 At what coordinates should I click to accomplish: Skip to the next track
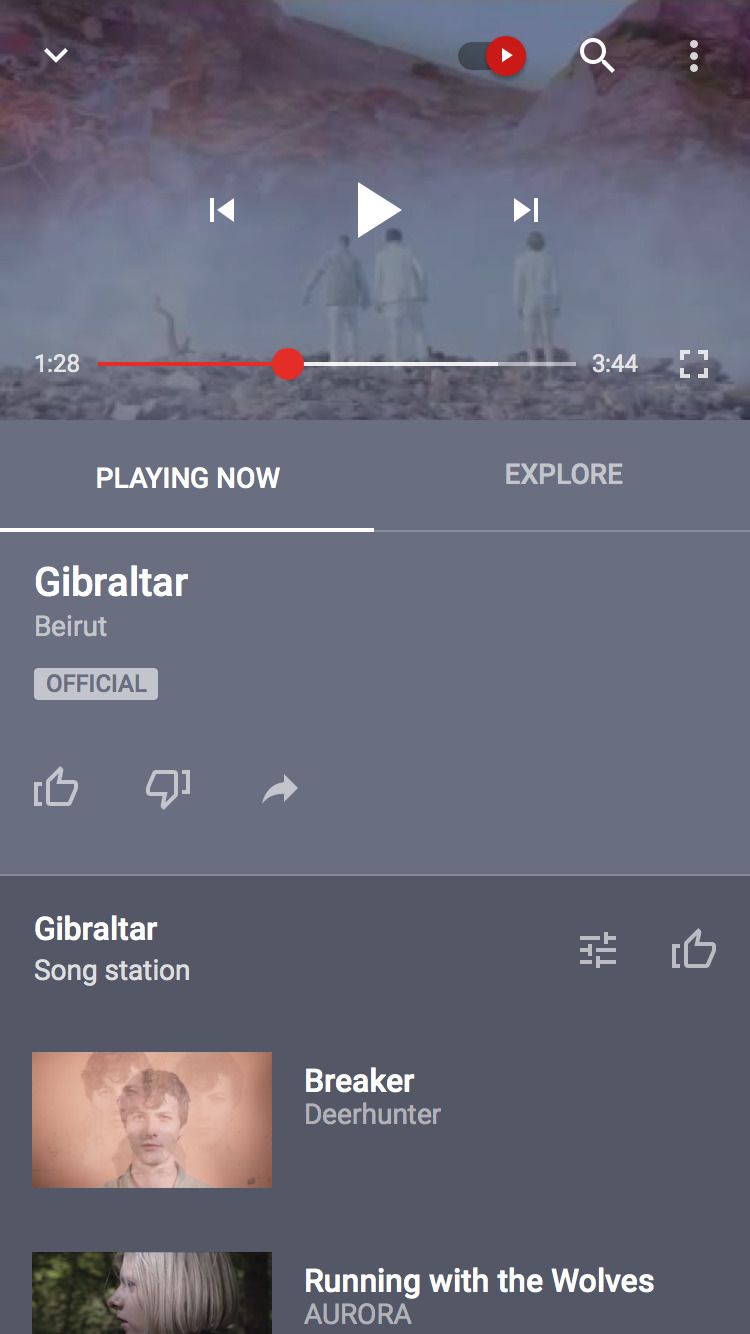526,210
